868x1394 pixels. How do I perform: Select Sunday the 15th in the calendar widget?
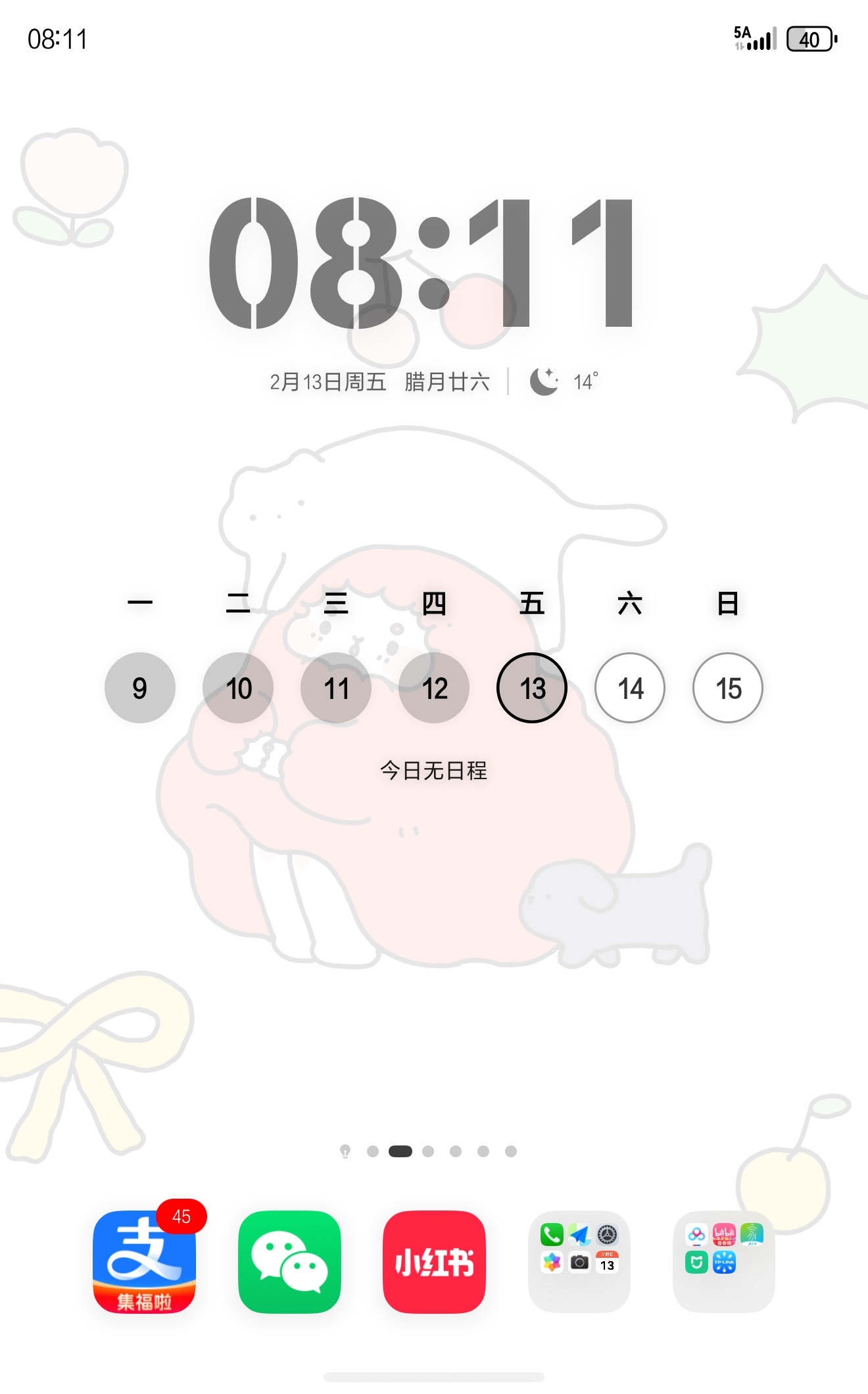[728, 688]
